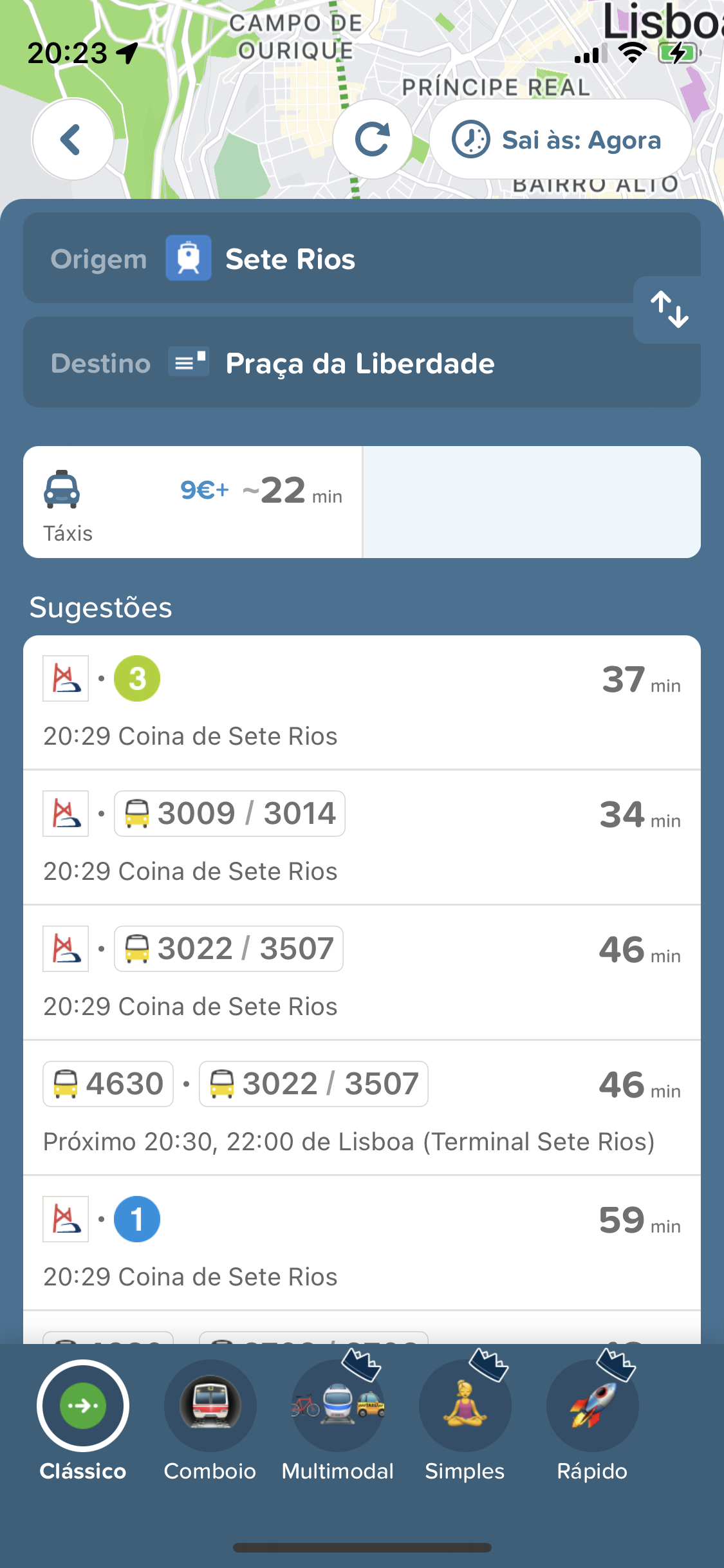Open the Táxis option

(x=192, y=502)
